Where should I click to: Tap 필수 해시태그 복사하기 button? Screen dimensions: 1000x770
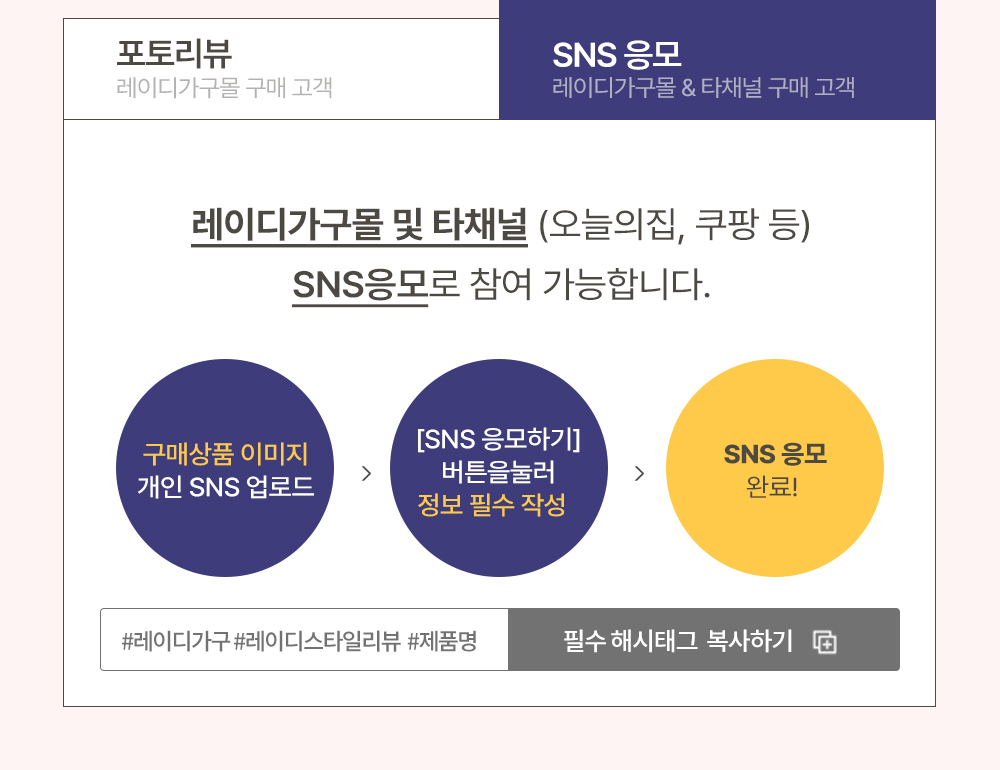703,640
